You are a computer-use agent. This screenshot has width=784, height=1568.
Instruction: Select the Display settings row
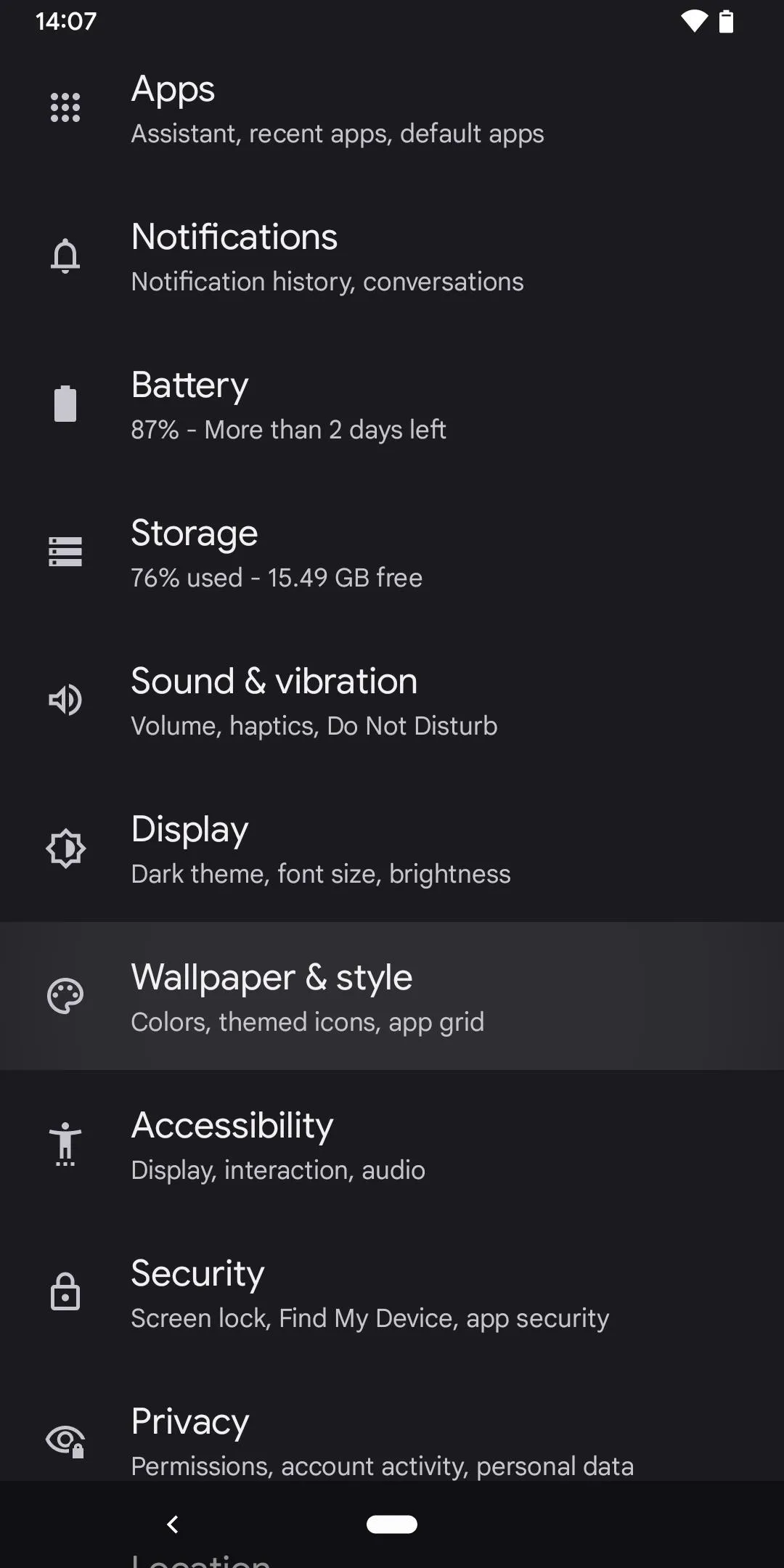coord(392,848)
